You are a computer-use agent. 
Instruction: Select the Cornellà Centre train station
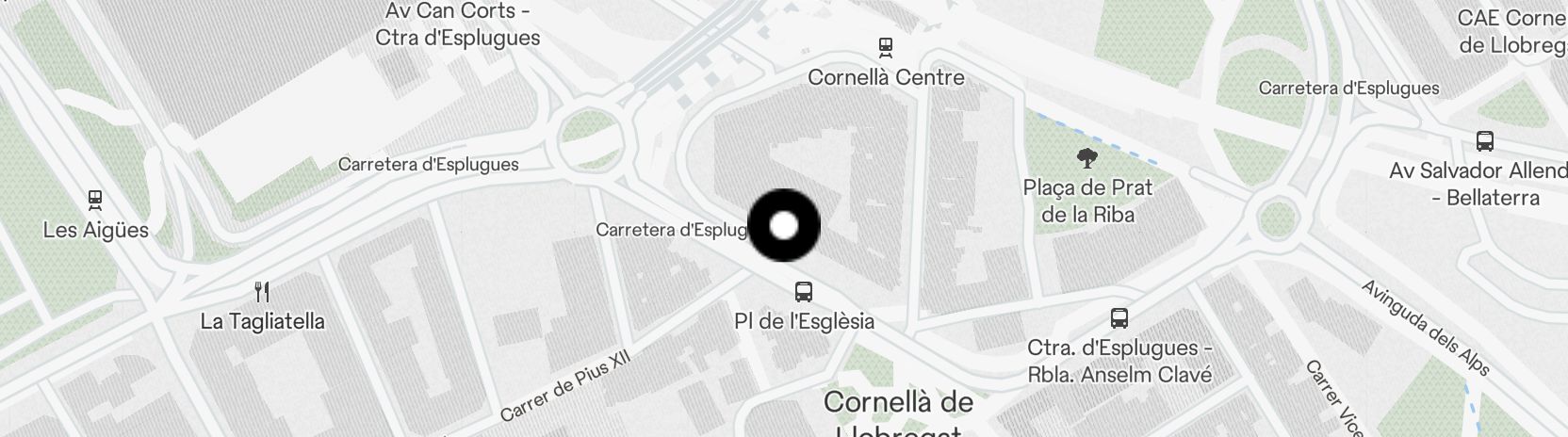[x=885, y=47]
